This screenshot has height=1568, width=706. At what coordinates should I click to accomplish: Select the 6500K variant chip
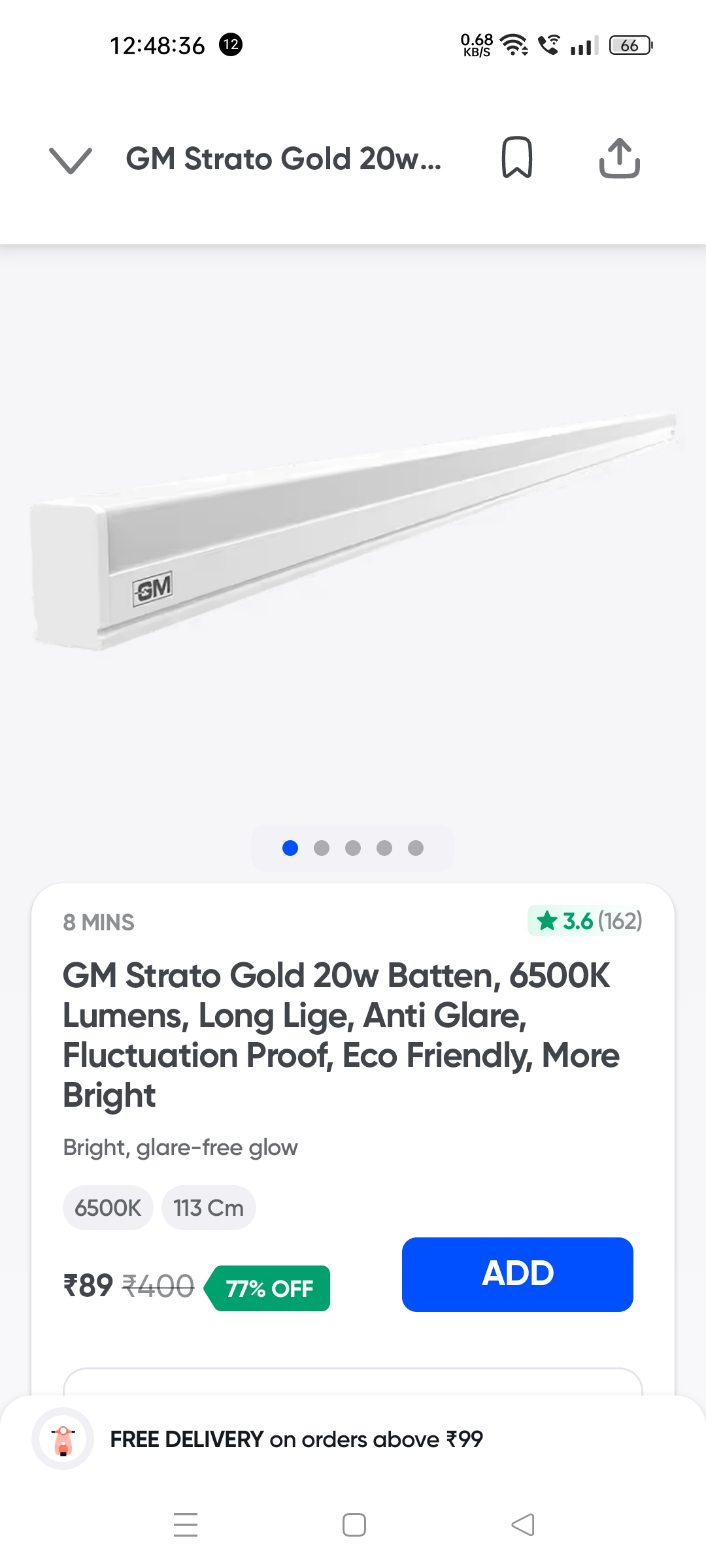coord(108,1207)
